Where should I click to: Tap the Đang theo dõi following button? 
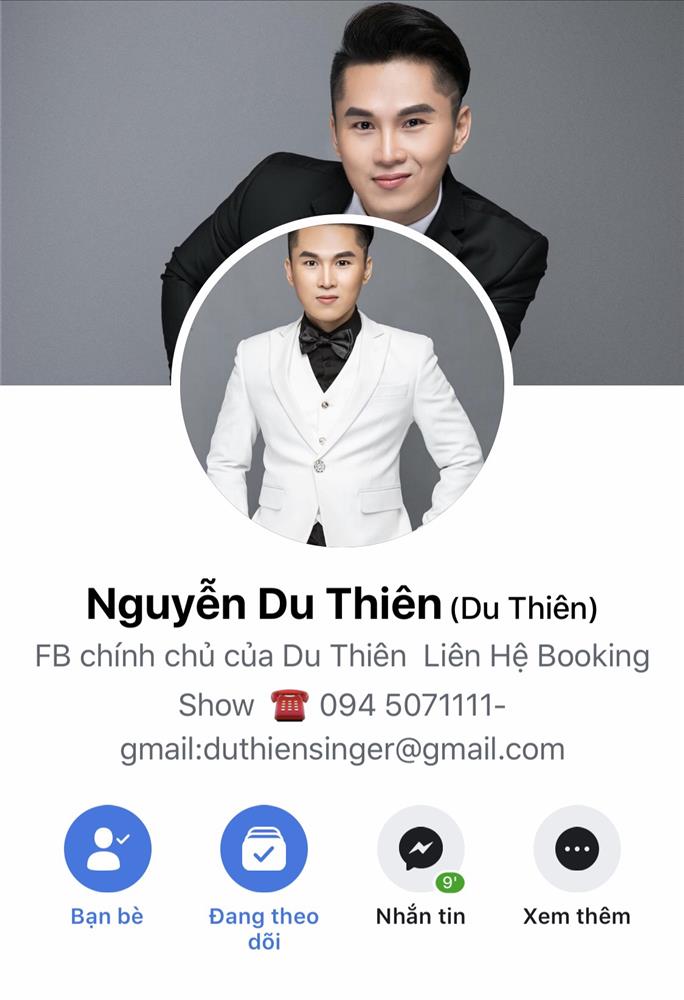(x=264, y=850)
